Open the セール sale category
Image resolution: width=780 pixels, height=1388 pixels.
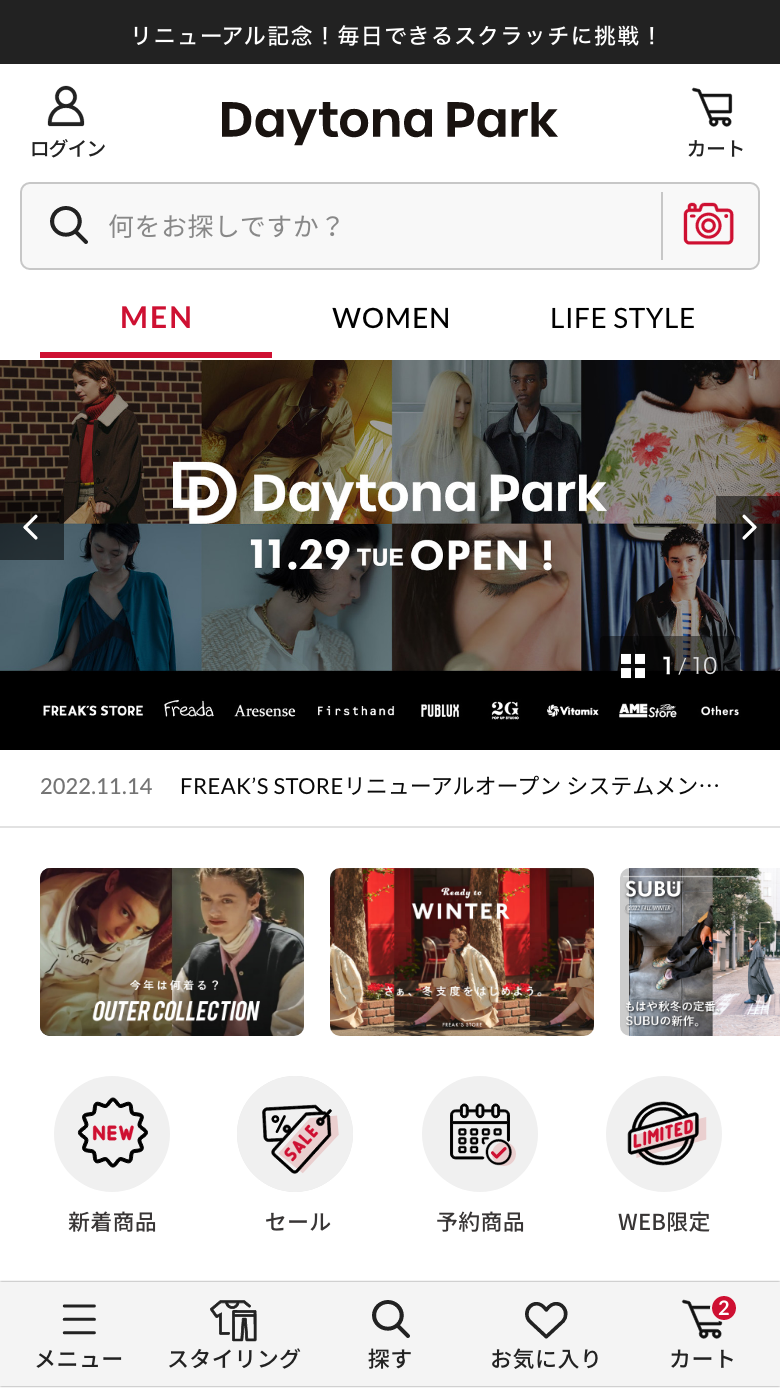[296, 1155]
